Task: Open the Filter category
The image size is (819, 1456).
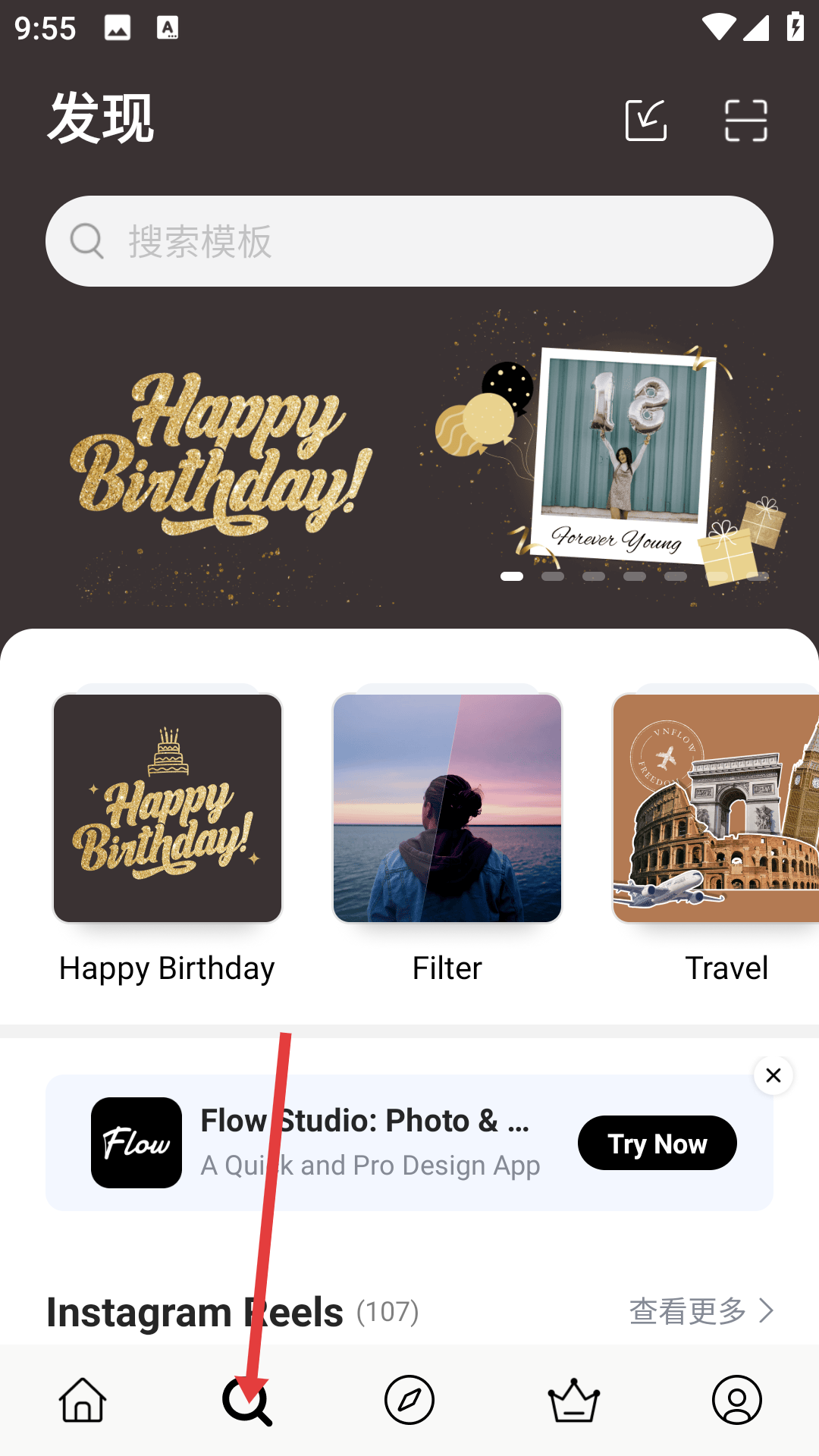Action: (447, 808)
